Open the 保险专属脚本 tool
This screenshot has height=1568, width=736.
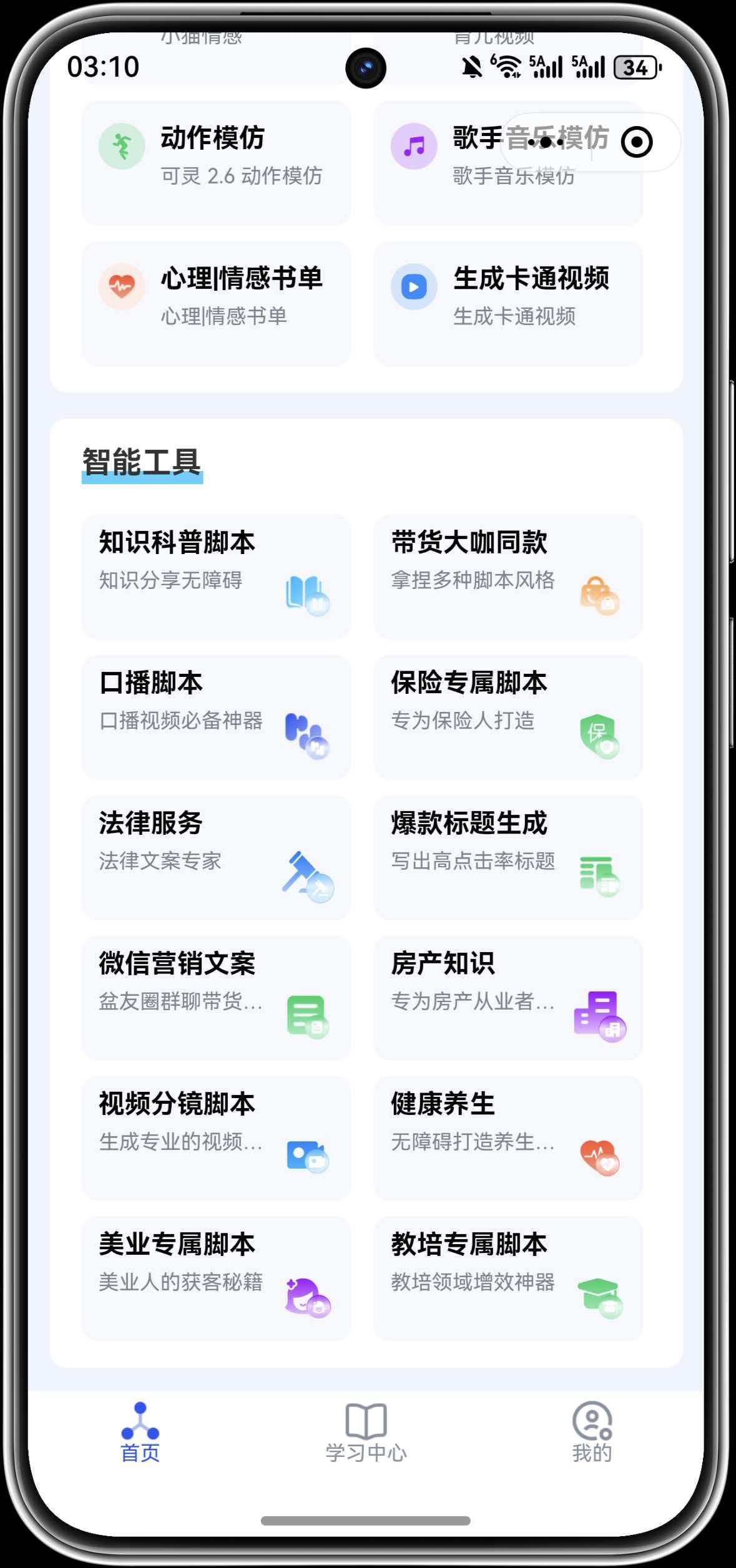click(x=508, y=716)
